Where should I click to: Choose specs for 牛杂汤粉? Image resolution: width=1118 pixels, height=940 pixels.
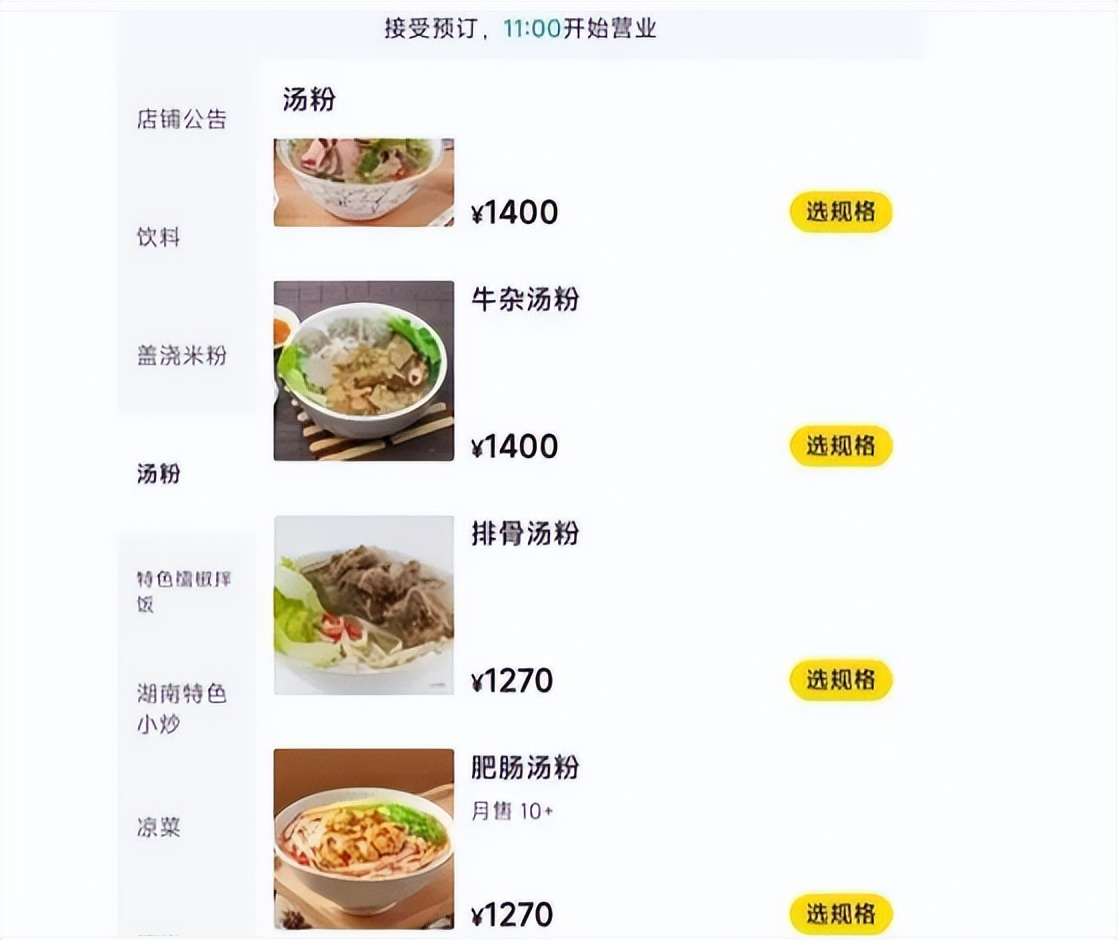coord(840,446)
